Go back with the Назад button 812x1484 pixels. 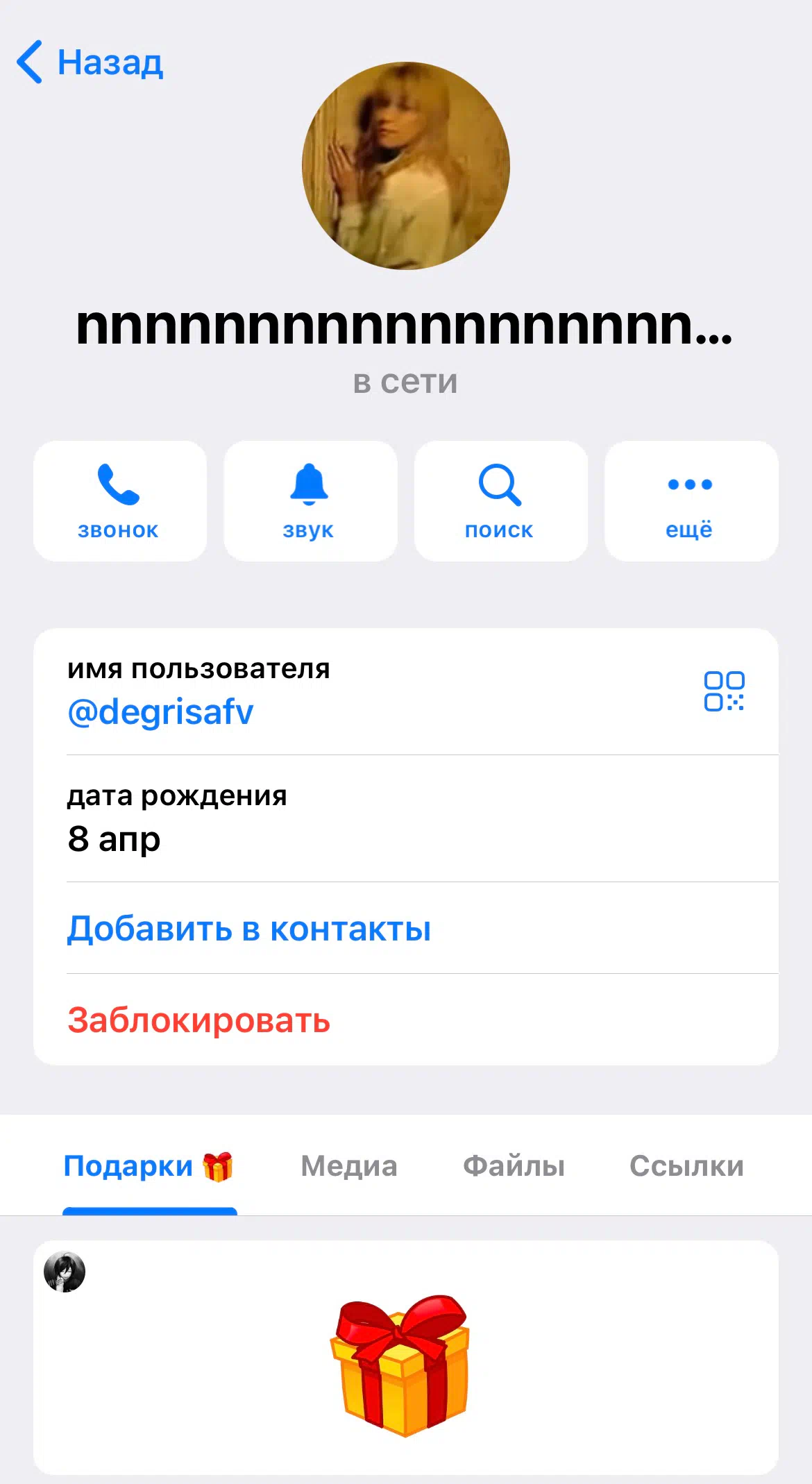[x=90, y=62]
